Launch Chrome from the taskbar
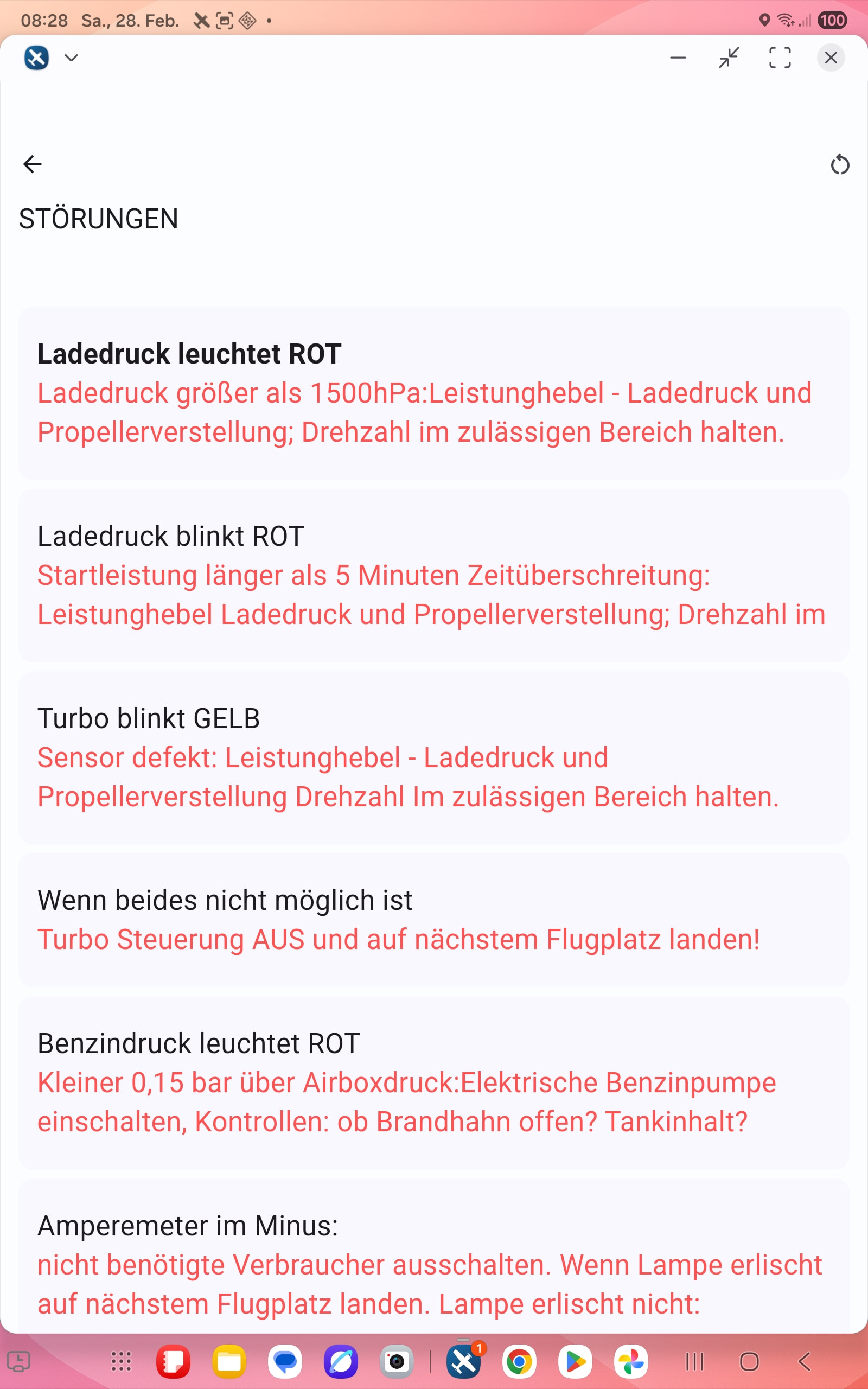 pos(519,1361)
